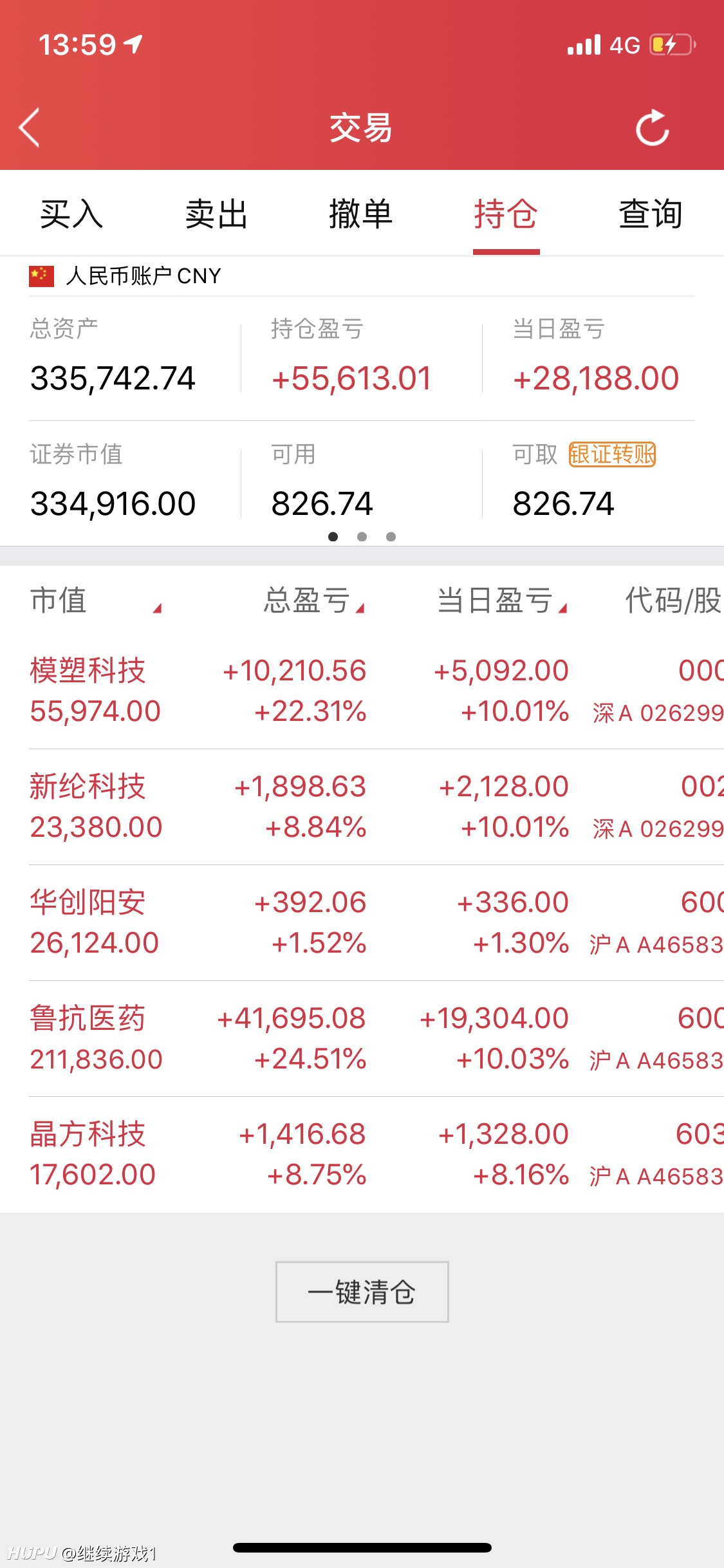This screenshot has height=1568, width=724.
Task: Tap the 银证转账 button
Action: [612, 454]
